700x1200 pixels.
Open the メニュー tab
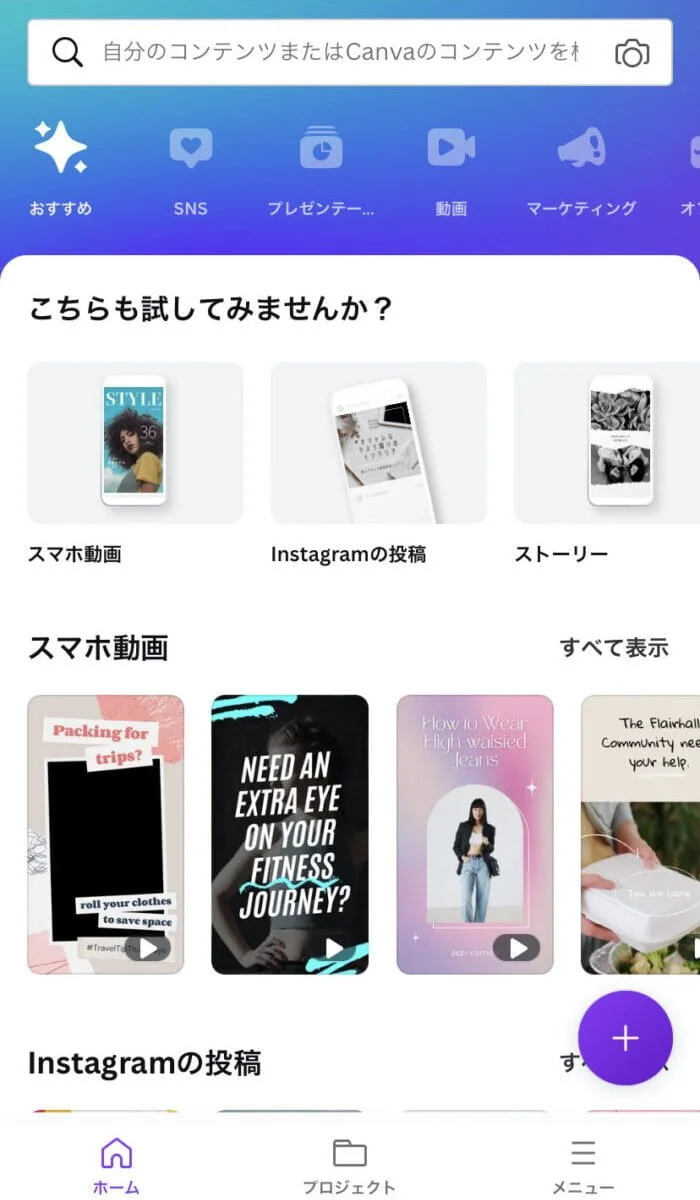[x=583, y=1164]
